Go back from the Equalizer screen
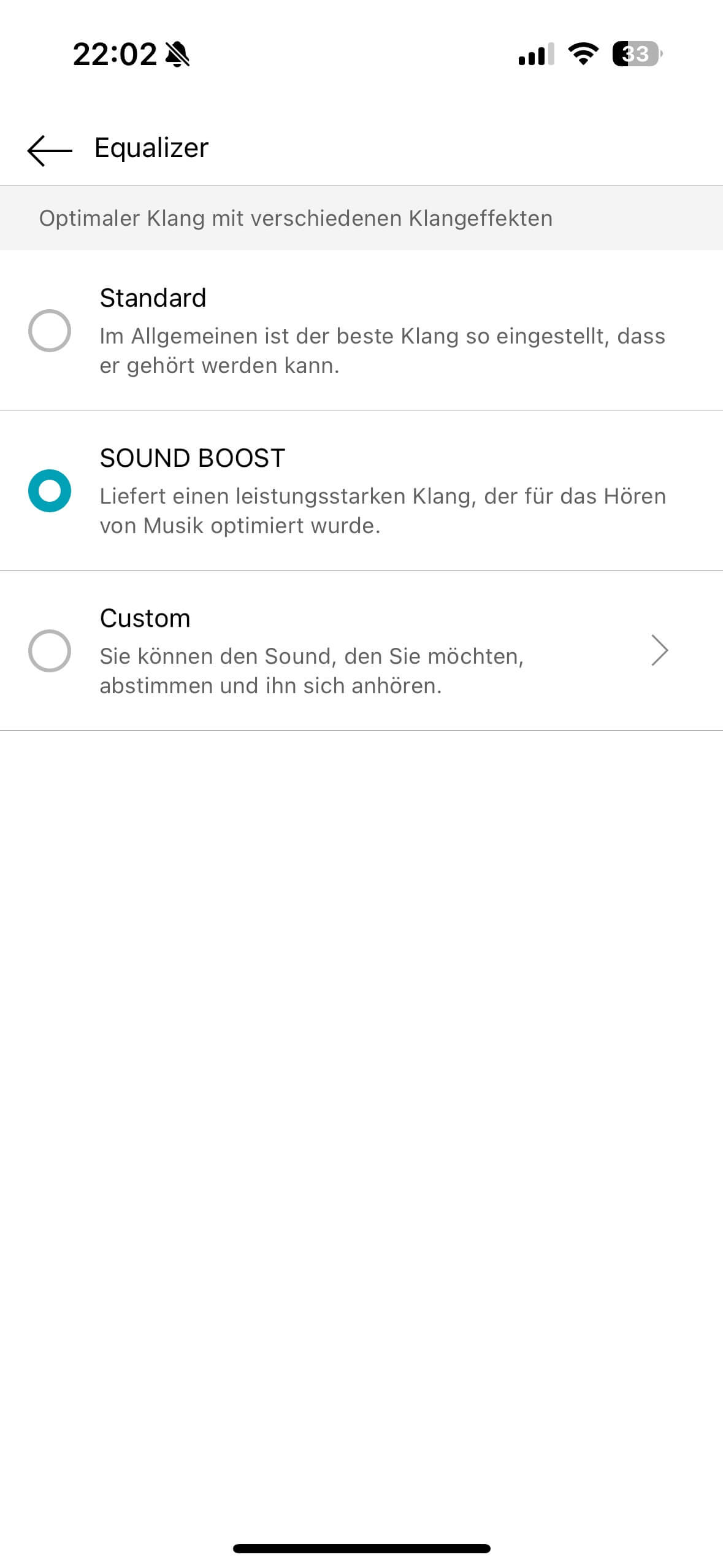This screenshot has width=723, height=1568. coord(50,150)
